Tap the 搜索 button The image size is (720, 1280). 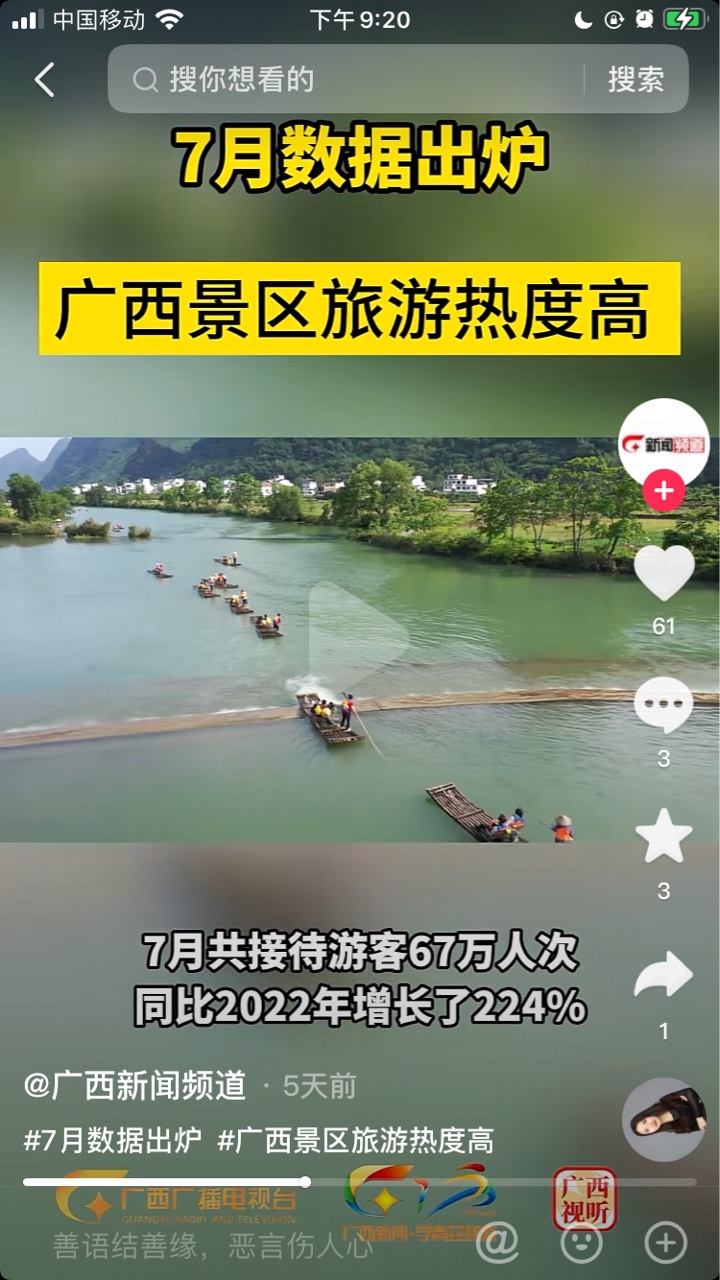click(x=636, y=80)
